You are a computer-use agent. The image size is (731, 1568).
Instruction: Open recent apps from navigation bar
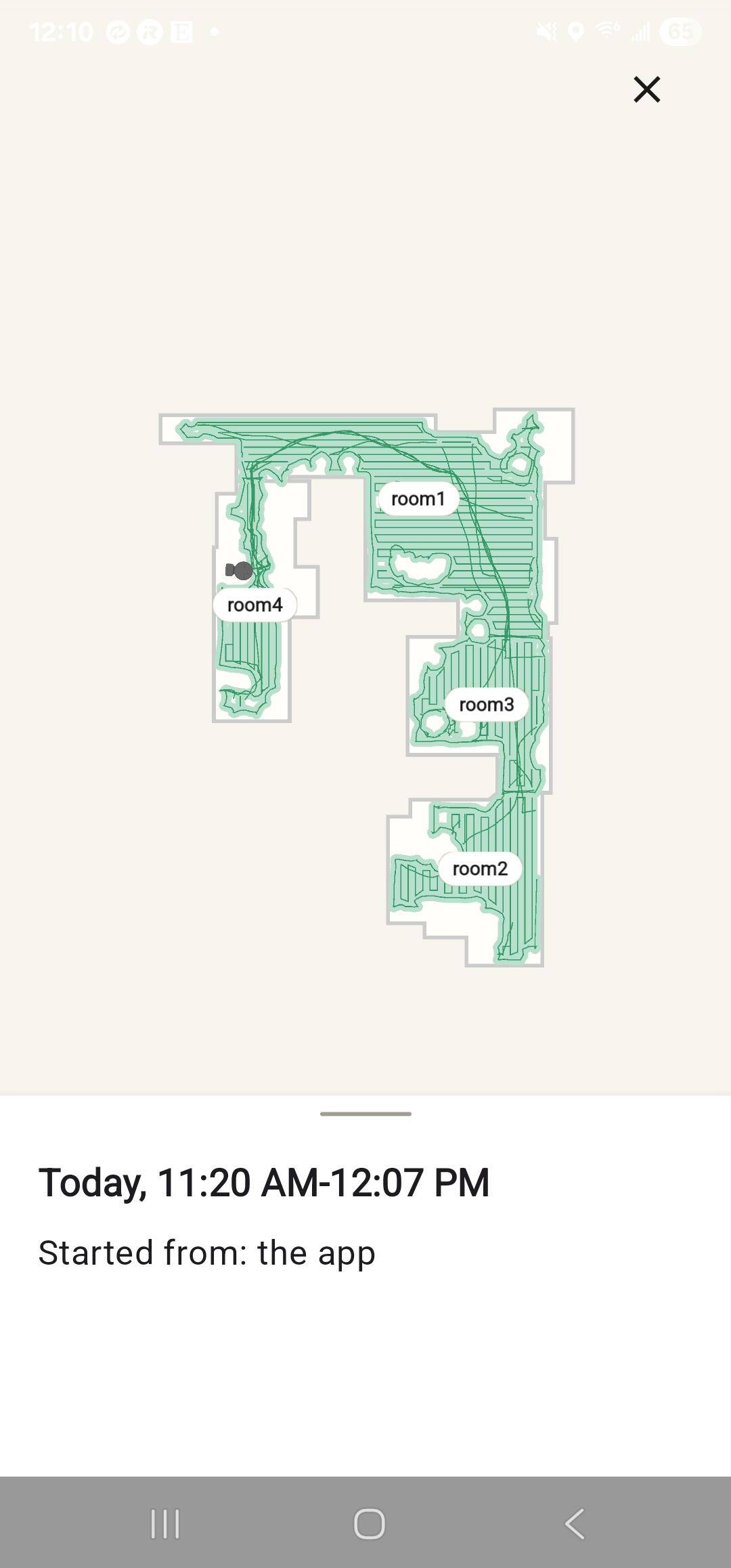click(164, 1524)
